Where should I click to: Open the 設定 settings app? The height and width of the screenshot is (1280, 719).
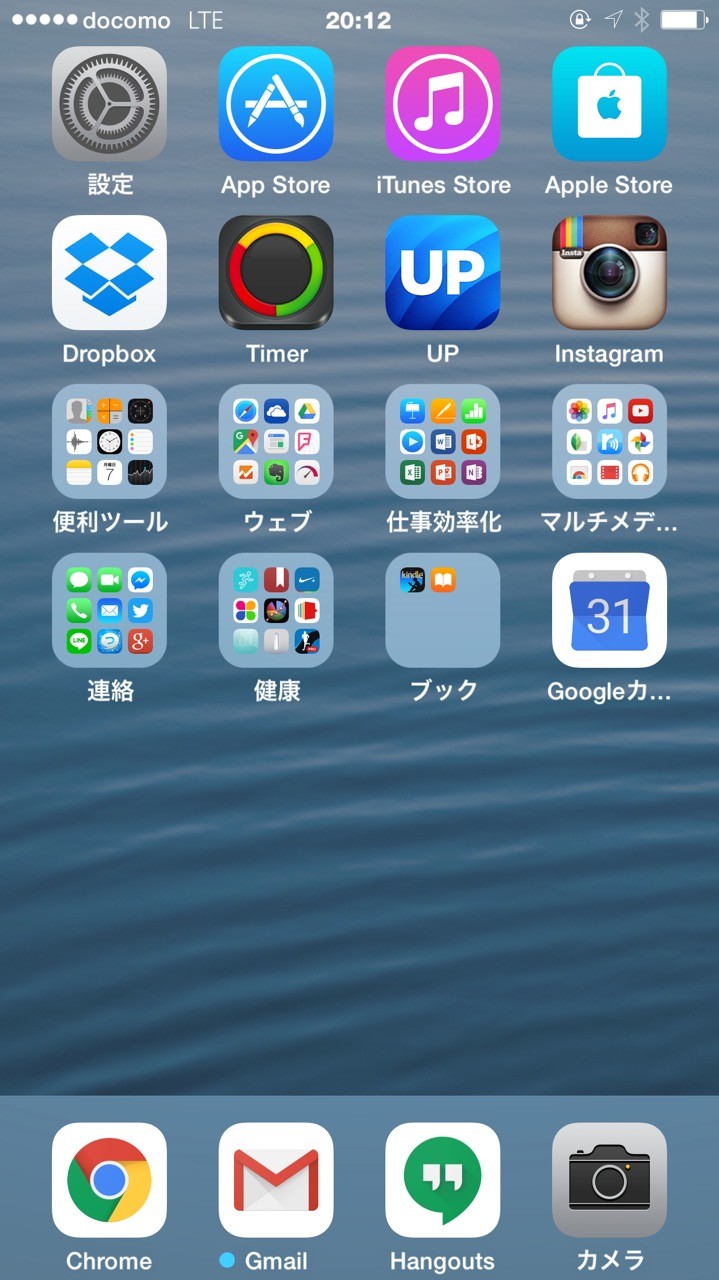[x=109, y=103]
